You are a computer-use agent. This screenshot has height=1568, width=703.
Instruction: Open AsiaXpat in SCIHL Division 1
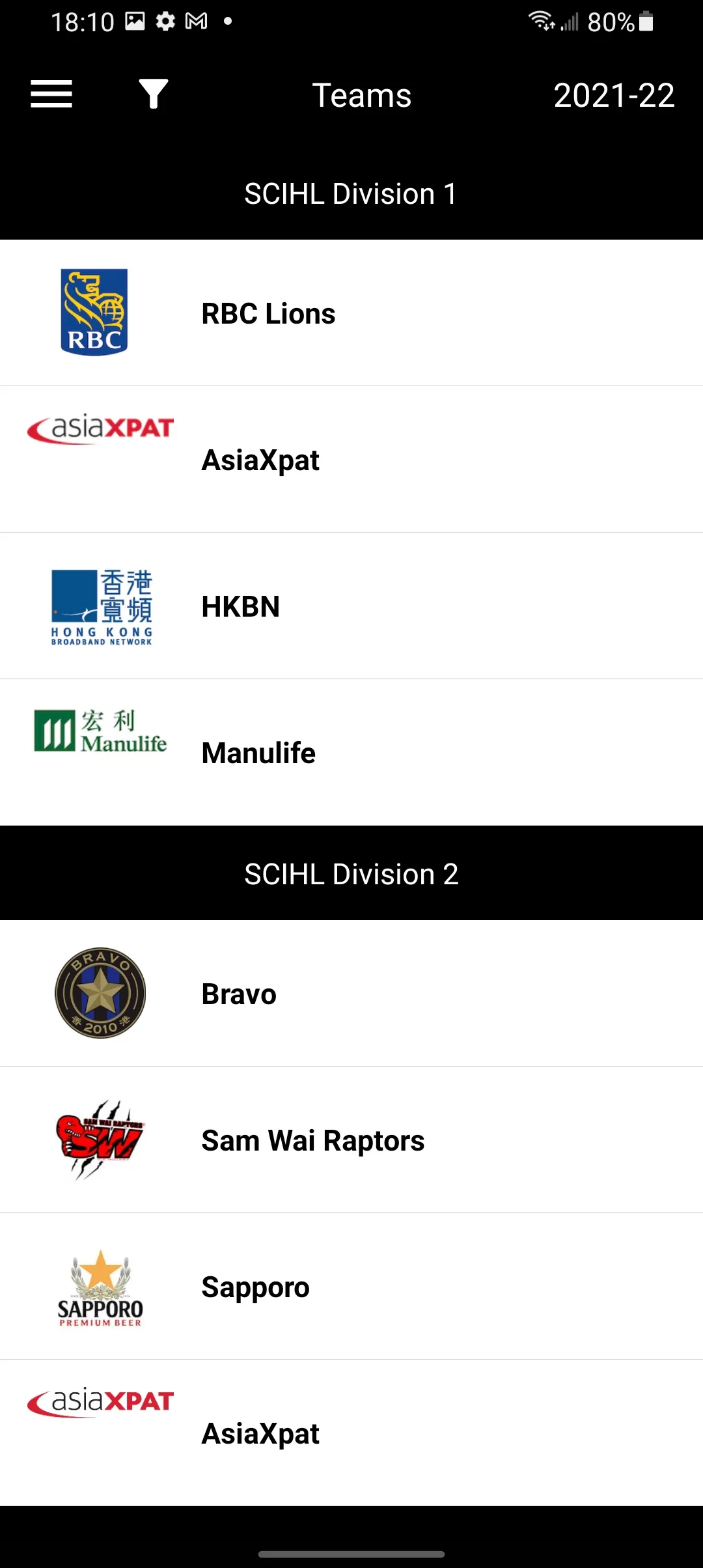point(351,460)
